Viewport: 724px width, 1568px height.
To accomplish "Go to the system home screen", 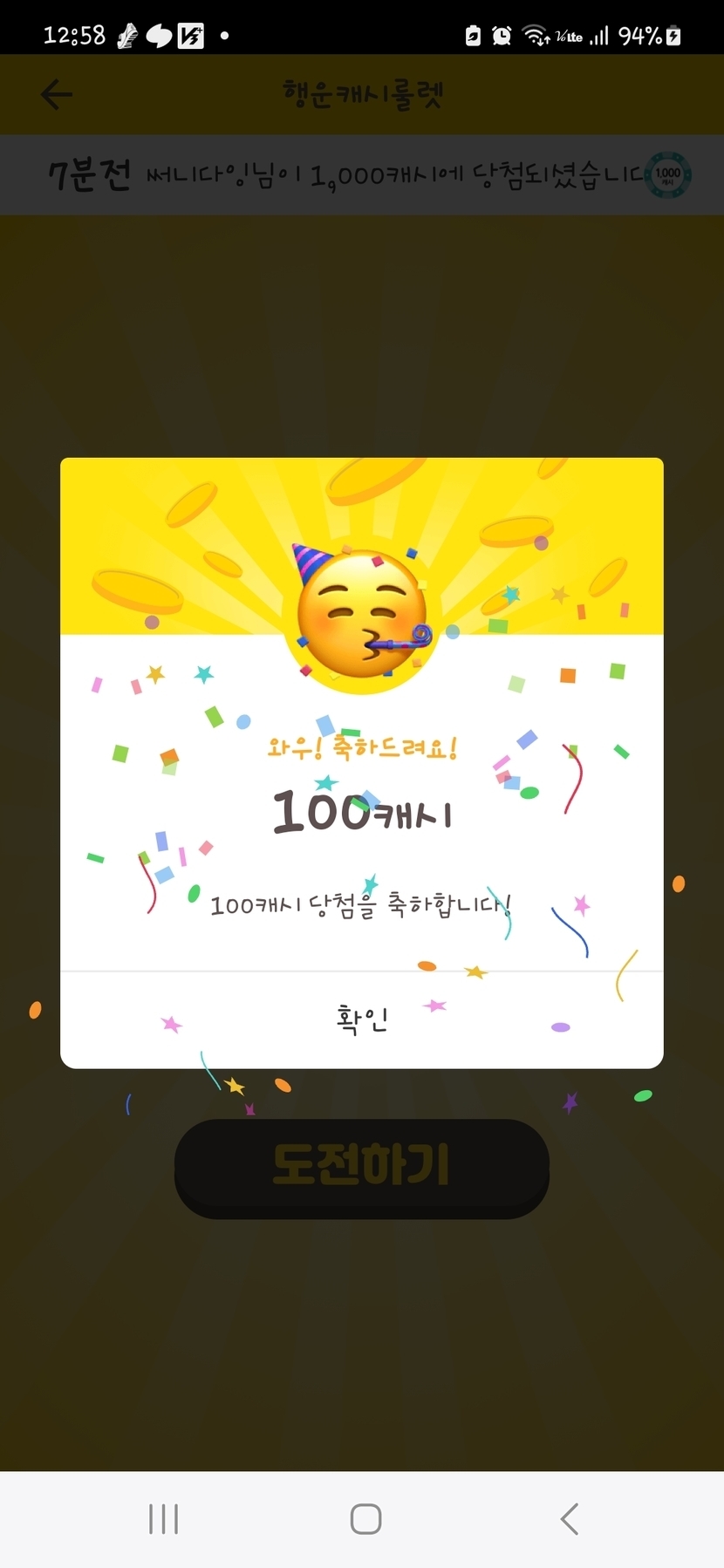I will (x=365, y=1518).
